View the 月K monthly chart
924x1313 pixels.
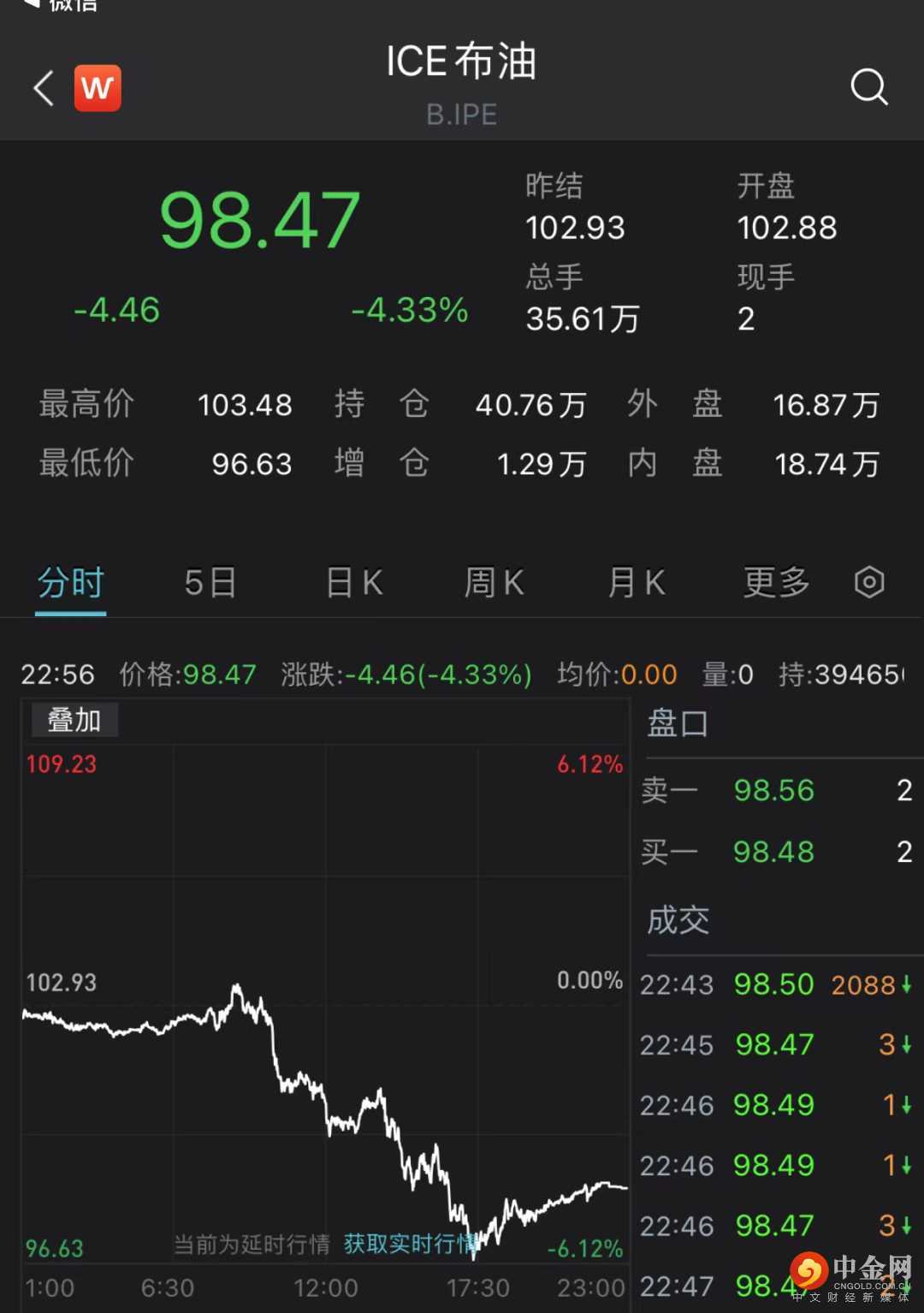tap(636, 583)
